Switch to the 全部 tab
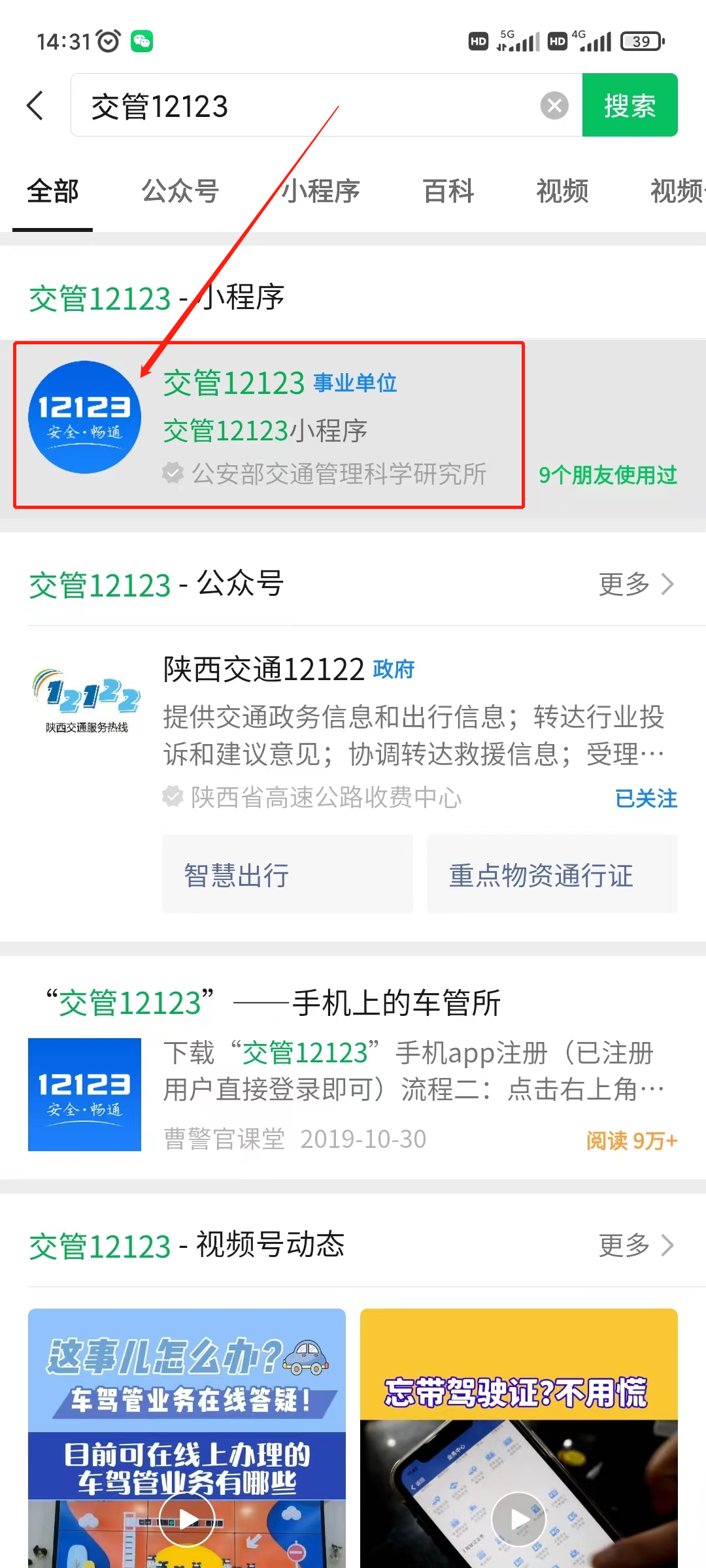The width and height of the screenshot is (706, 1568). 52,191
